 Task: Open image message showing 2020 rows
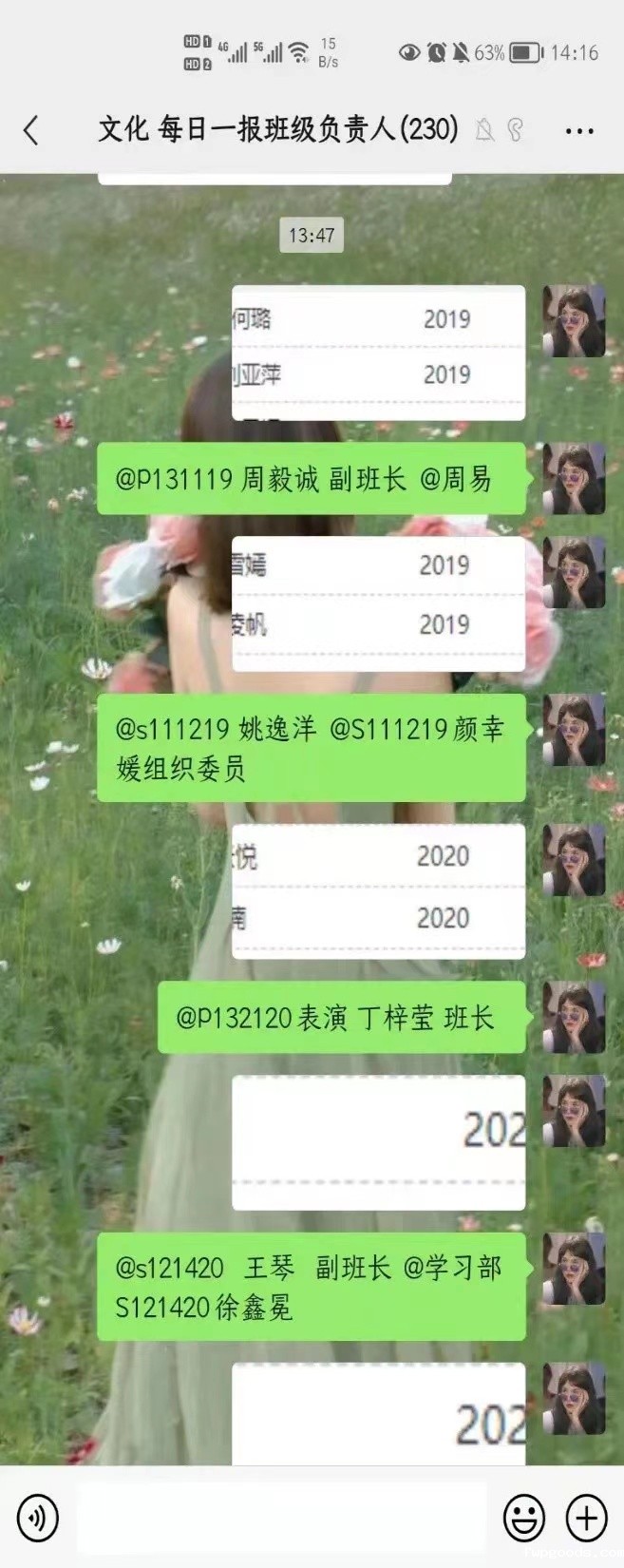(378, 890)
